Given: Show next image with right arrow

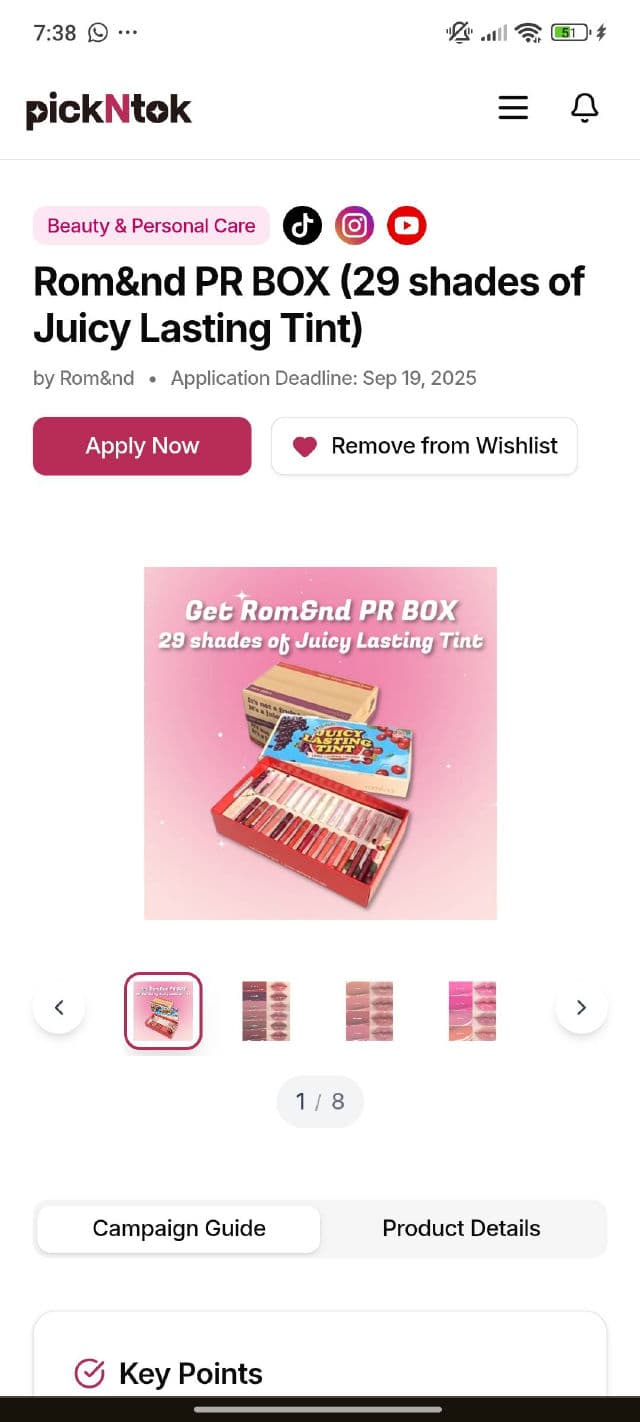Looking at the screenshot, I should (x=581, y=1007).
